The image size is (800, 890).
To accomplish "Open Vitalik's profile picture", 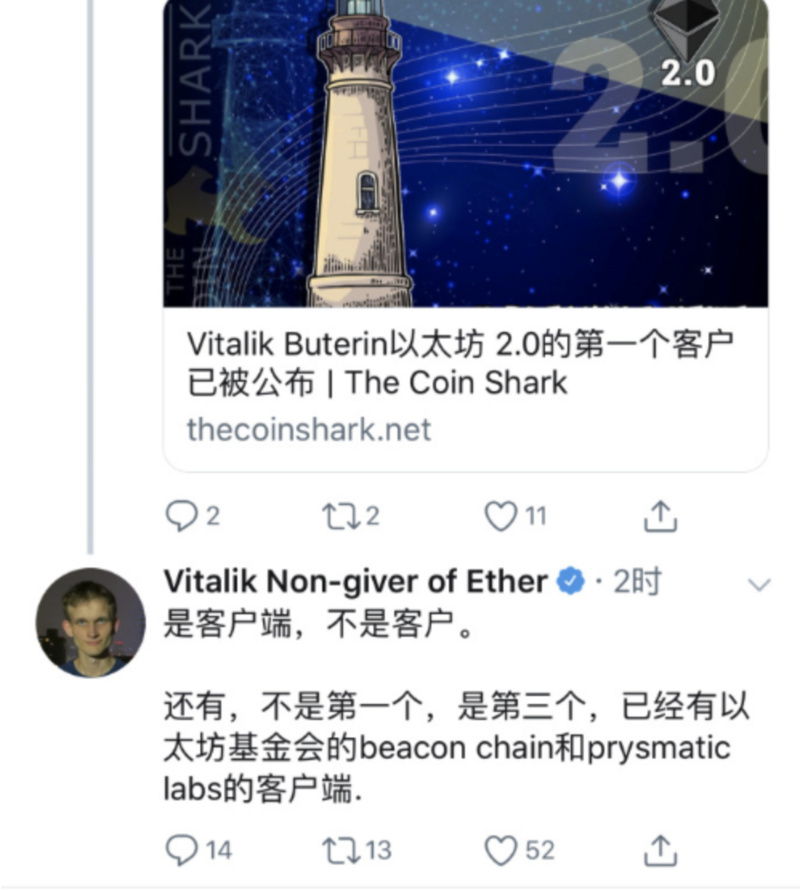I will point(91,622).
